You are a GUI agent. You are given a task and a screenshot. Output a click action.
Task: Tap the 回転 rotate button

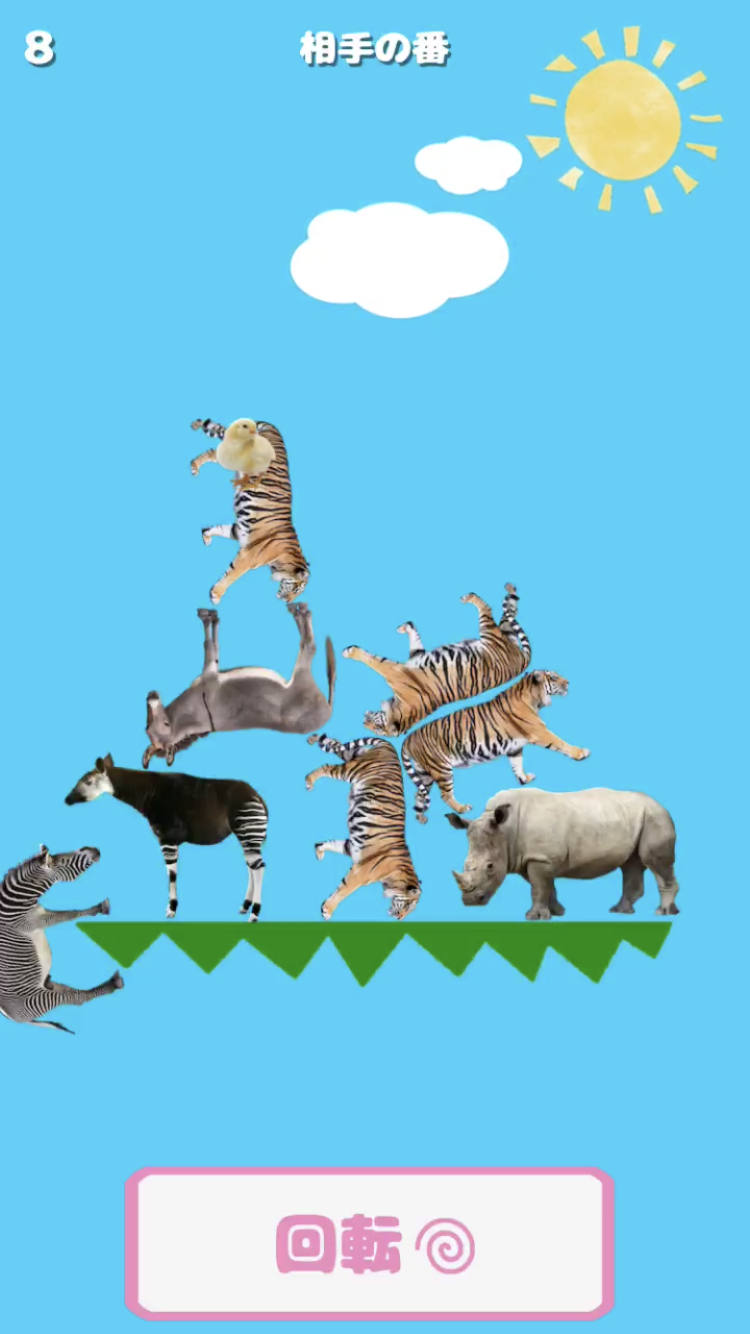[x=370, y=1243]
